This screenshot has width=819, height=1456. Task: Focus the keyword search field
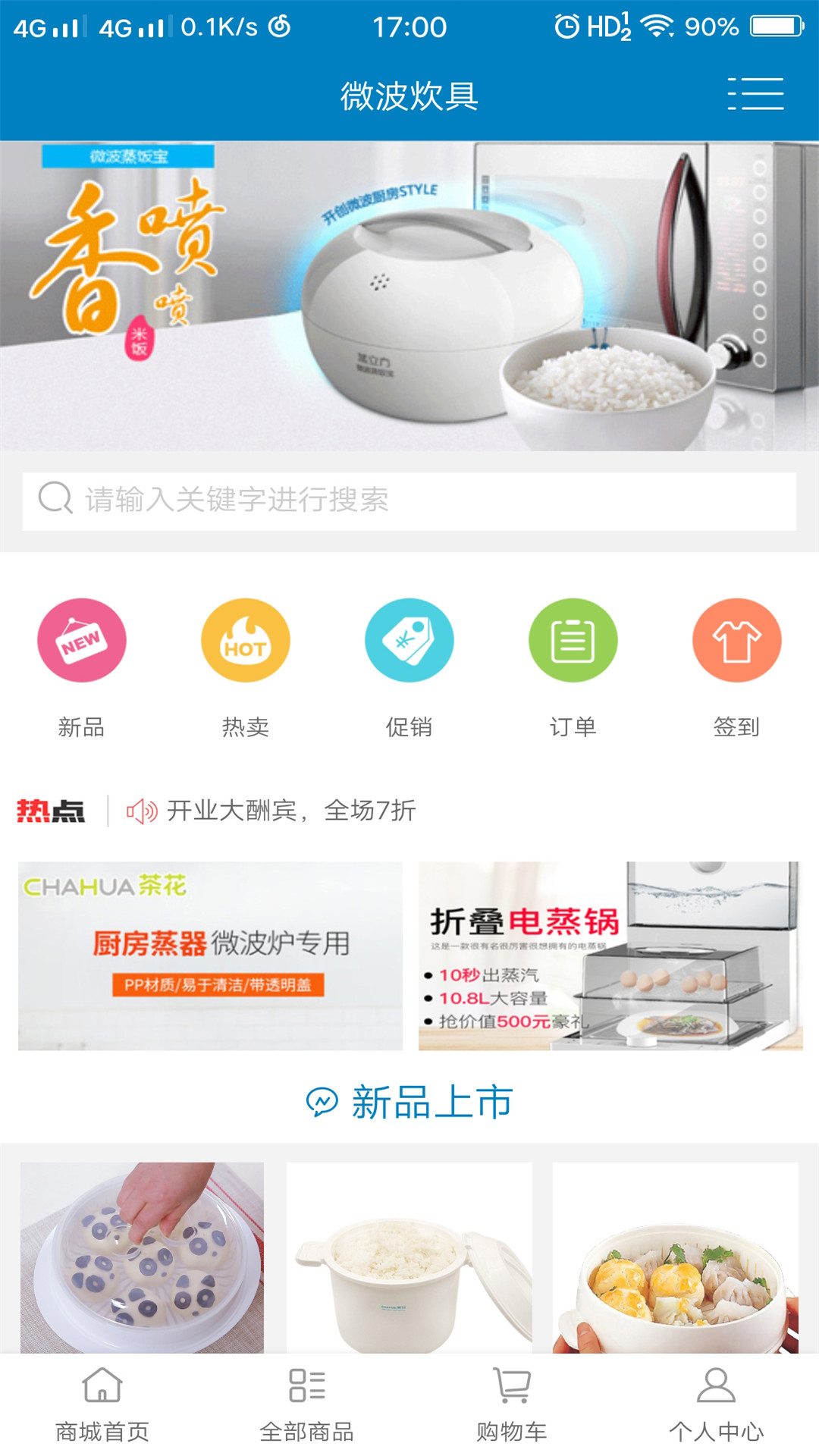click(x=409, y=500)
